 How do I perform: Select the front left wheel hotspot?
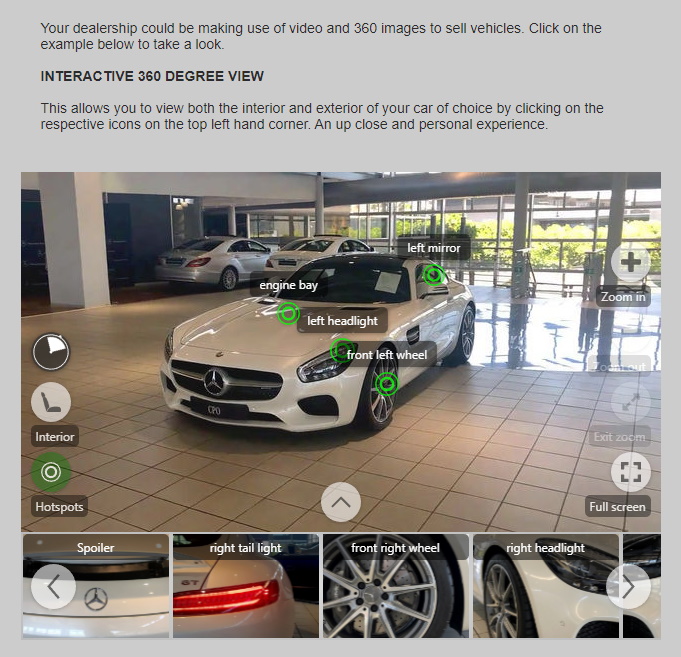click(x=386, y=383)
